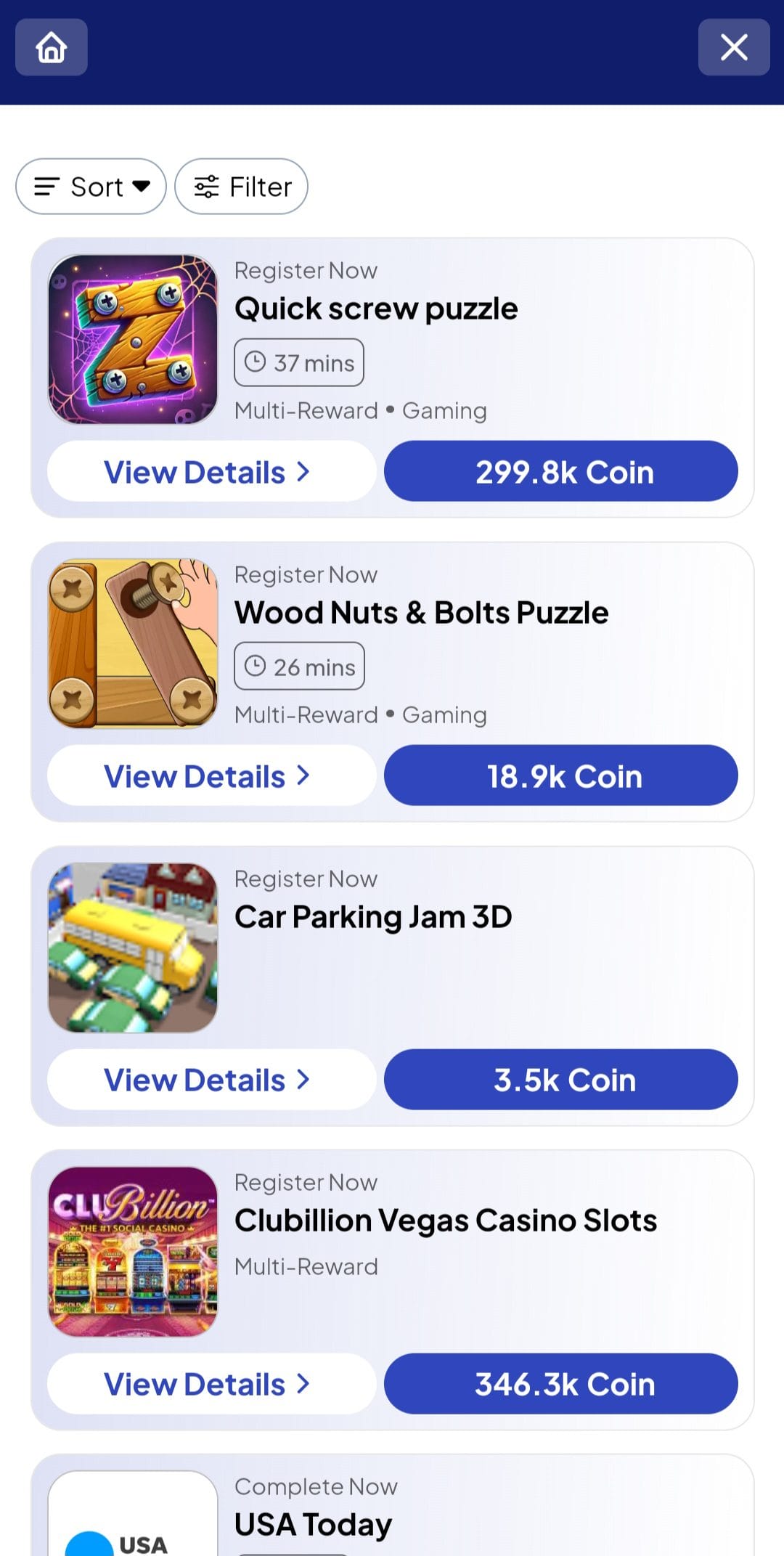Open the Clubillion Vegas Casino Slots icon
This screenshot has height=1556, width=784.
[133, 1251]
